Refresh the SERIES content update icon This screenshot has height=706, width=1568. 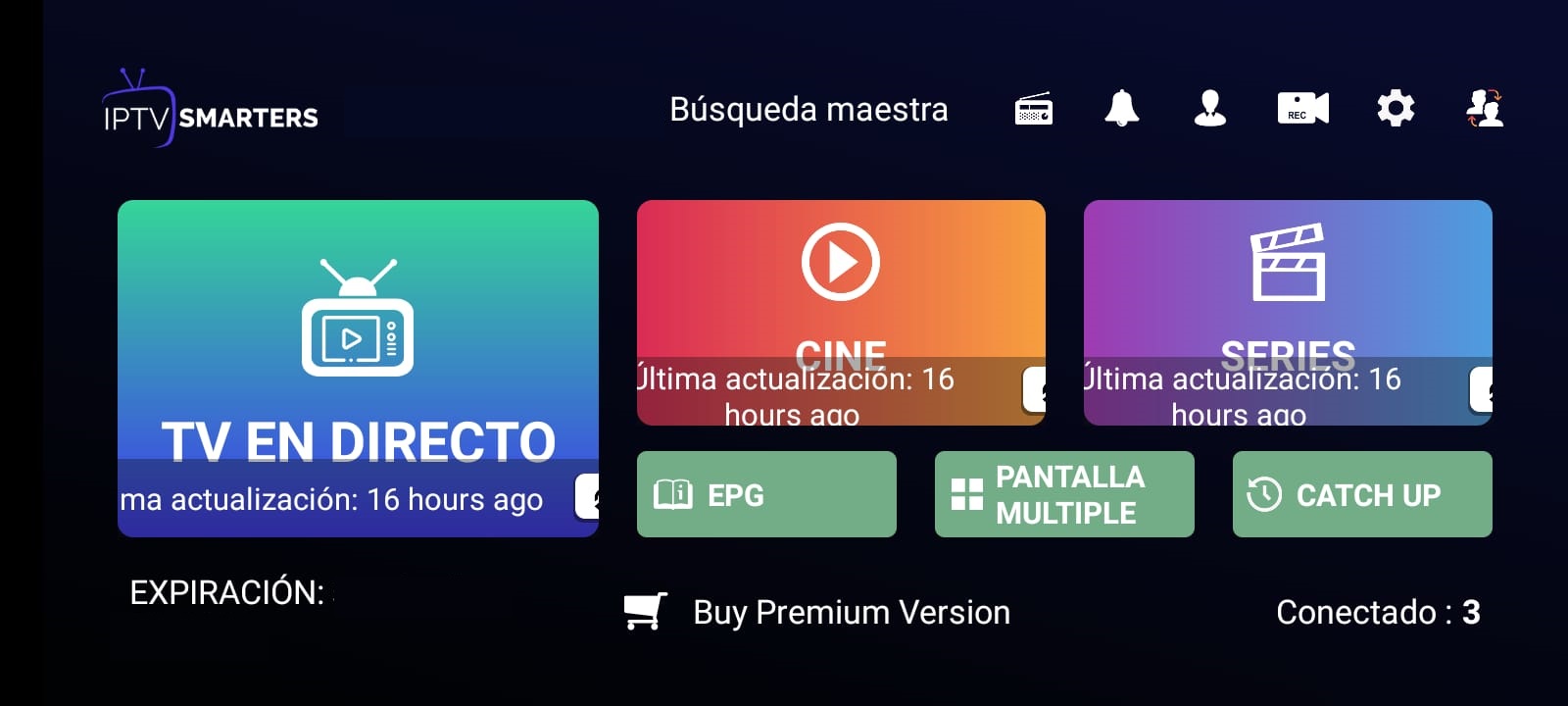[x=1481, y=390]
